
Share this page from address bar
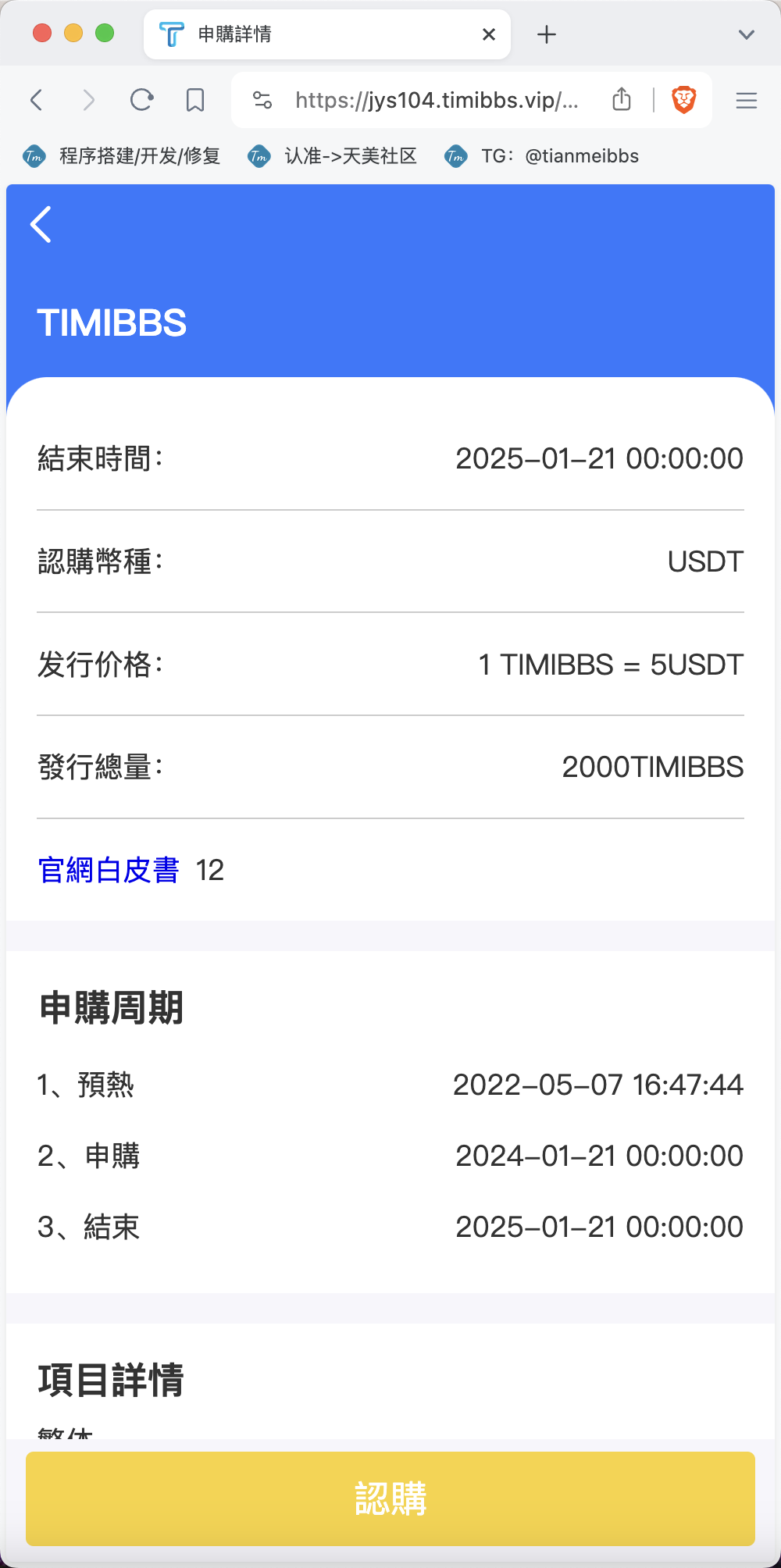point(622,99)
